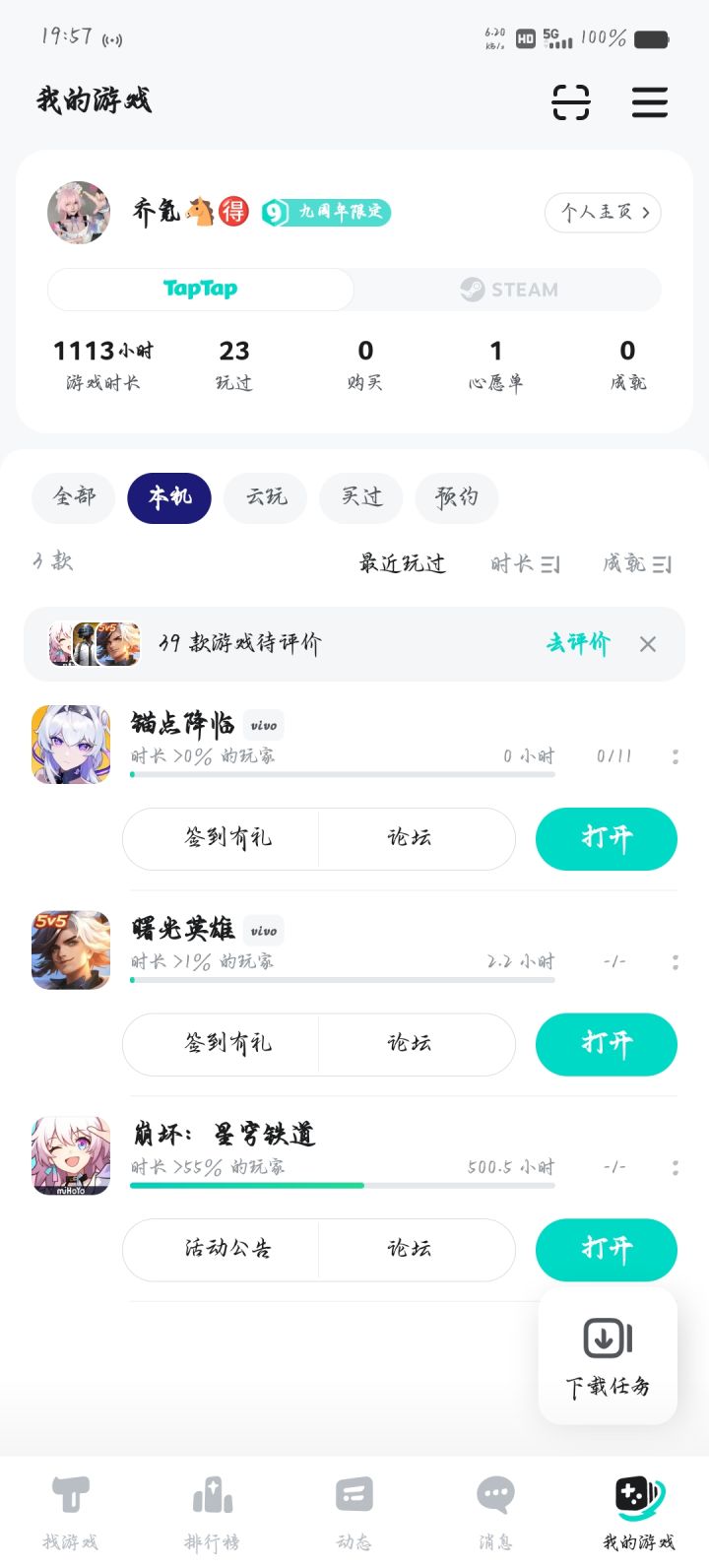Select the 云玩 filter chip
The image size is (709, 1568).
tap(264, 498)
